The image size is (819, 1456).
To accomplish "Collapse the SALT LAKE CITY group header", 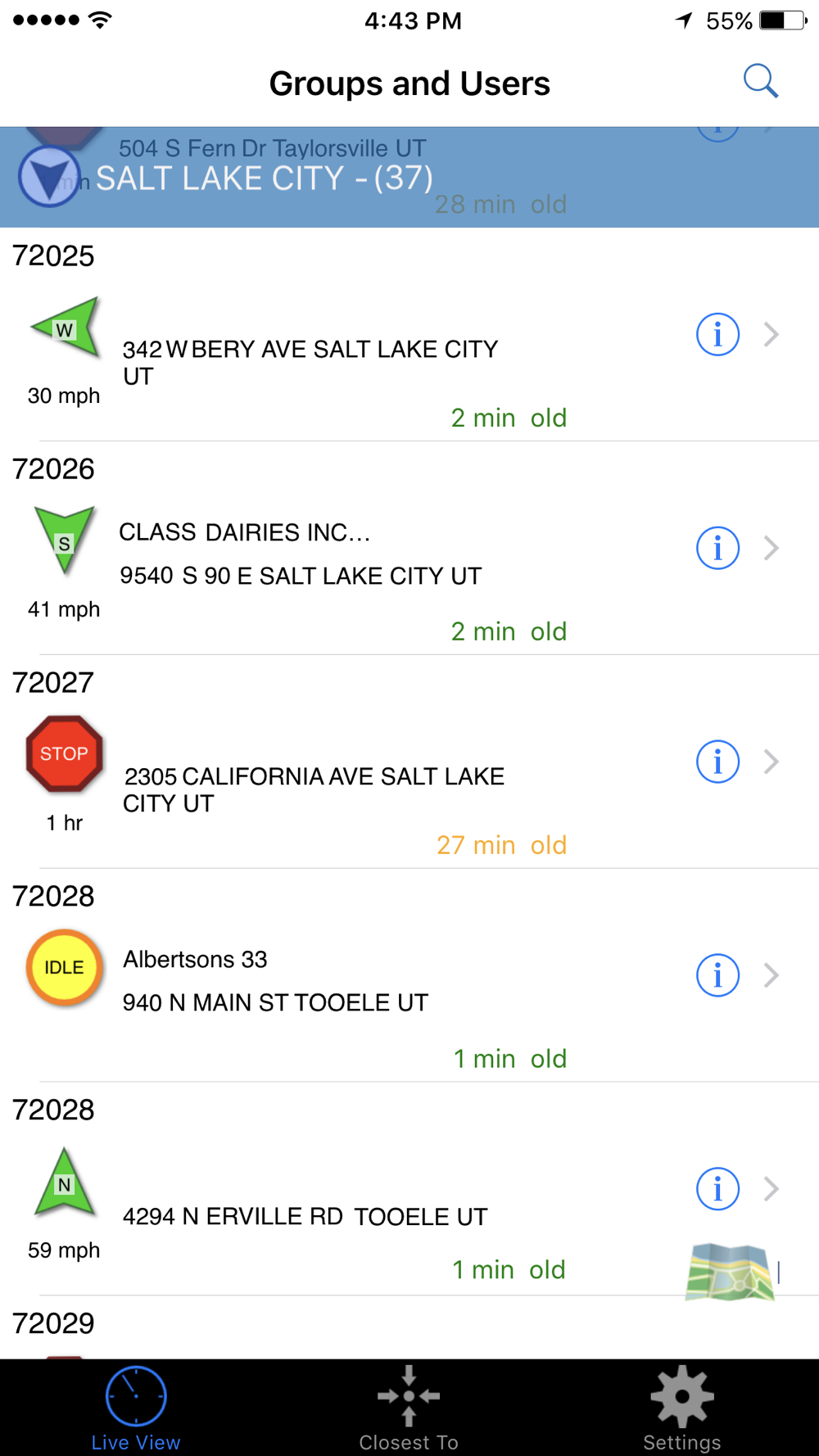I will (409, 177).
